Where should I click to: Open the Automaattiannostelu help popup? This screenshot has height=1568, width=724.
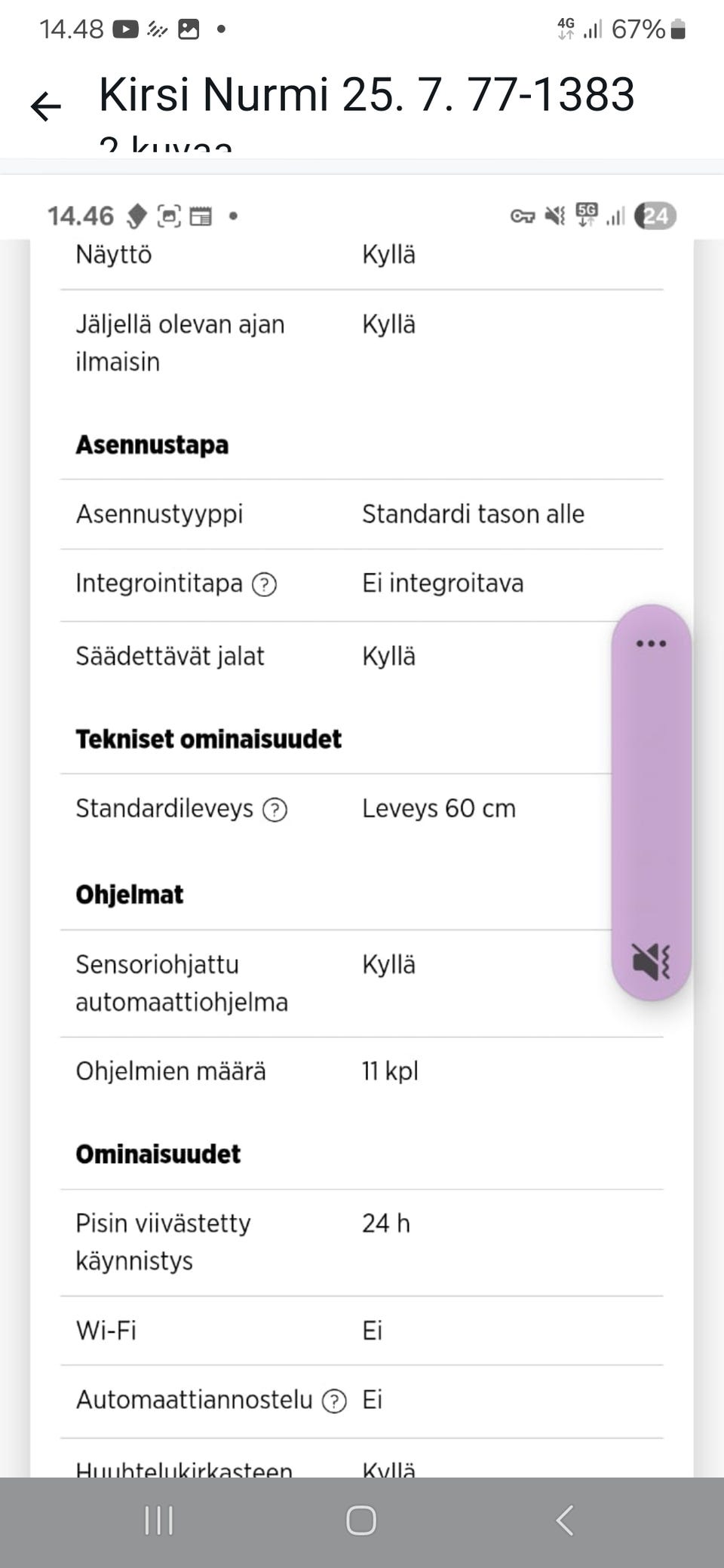coord(335,1400)
